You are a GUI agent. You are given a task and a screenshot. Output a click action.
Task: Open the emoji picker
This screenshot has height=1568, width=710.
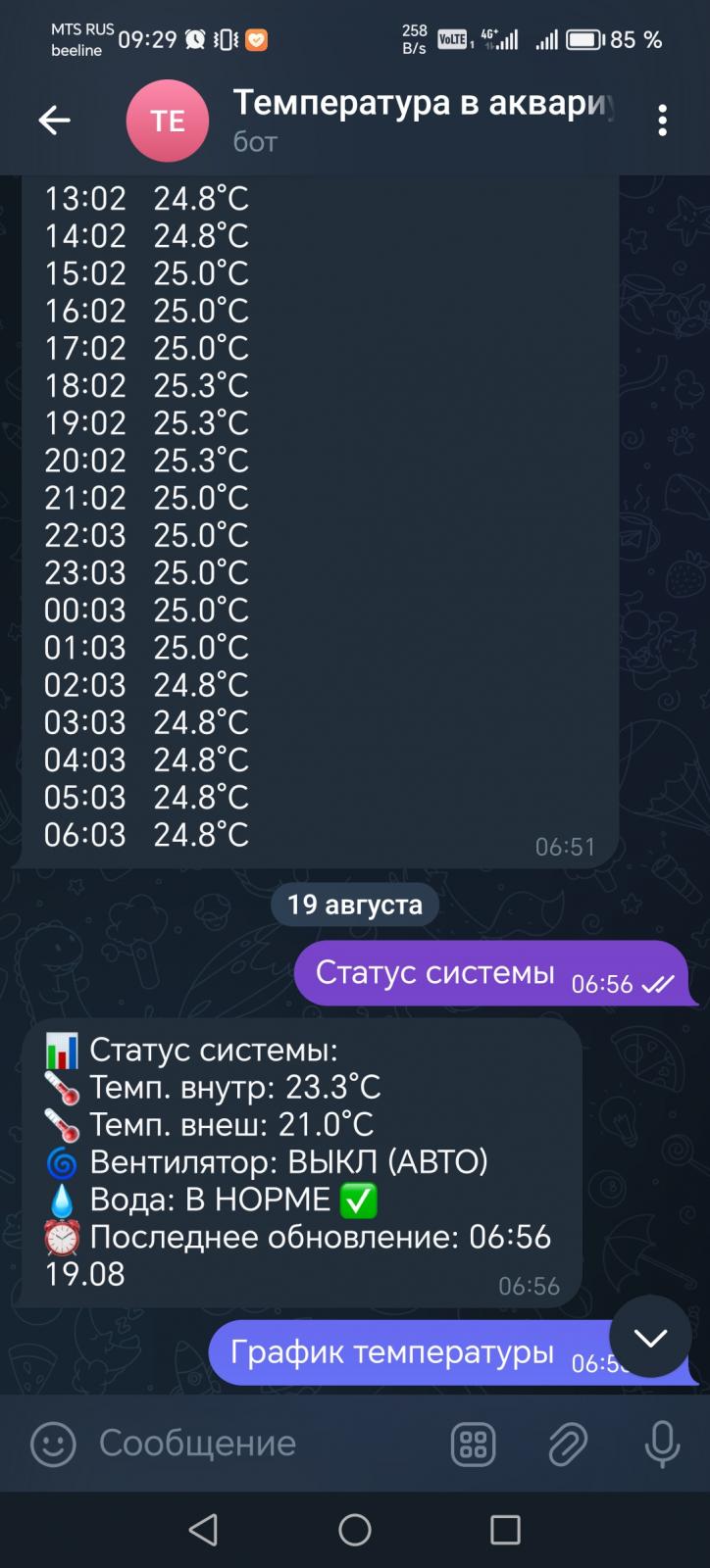(x=53, y=1444)
